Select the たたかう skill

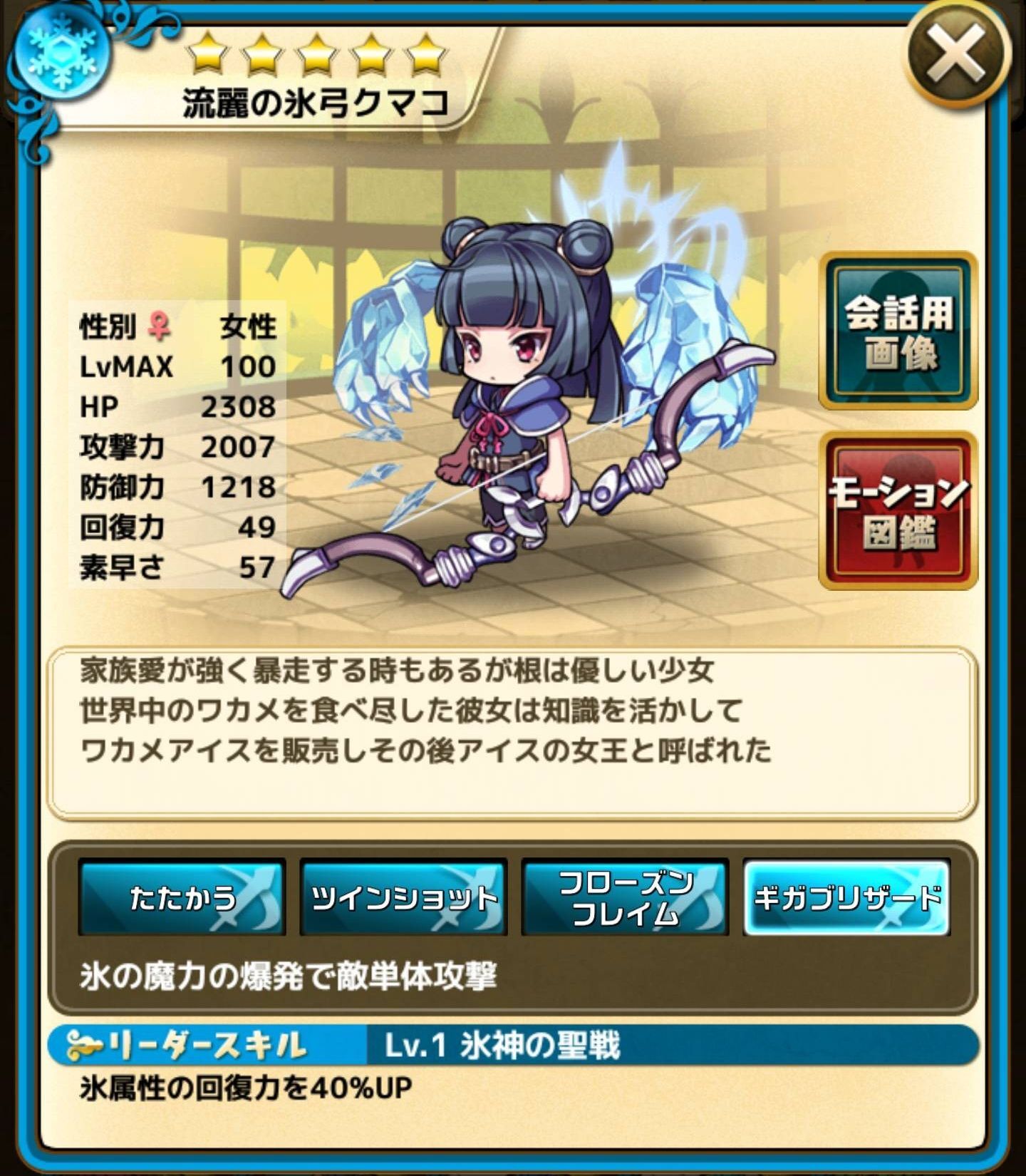(x=182, y=897)
